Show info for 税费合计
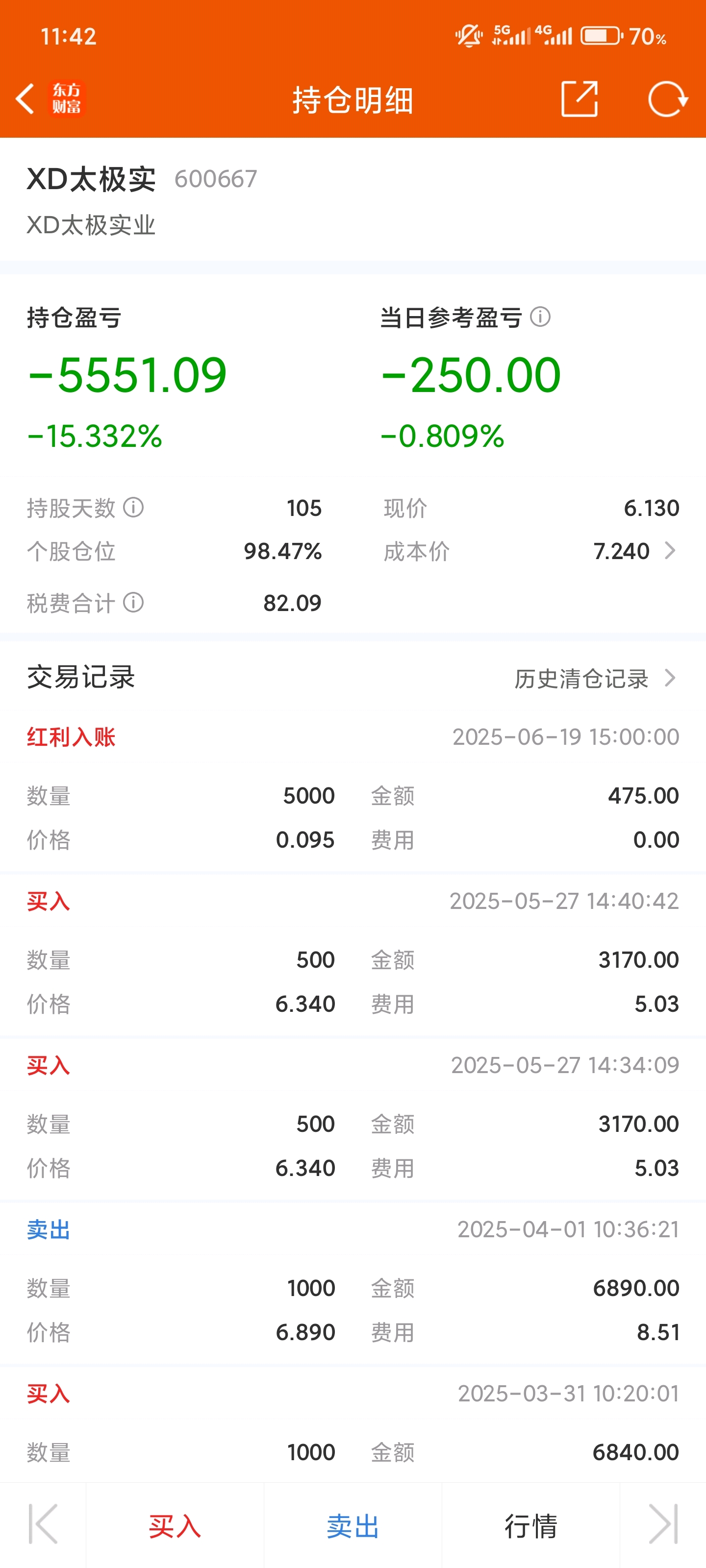 pyautogui.click(x=133, y=603)
